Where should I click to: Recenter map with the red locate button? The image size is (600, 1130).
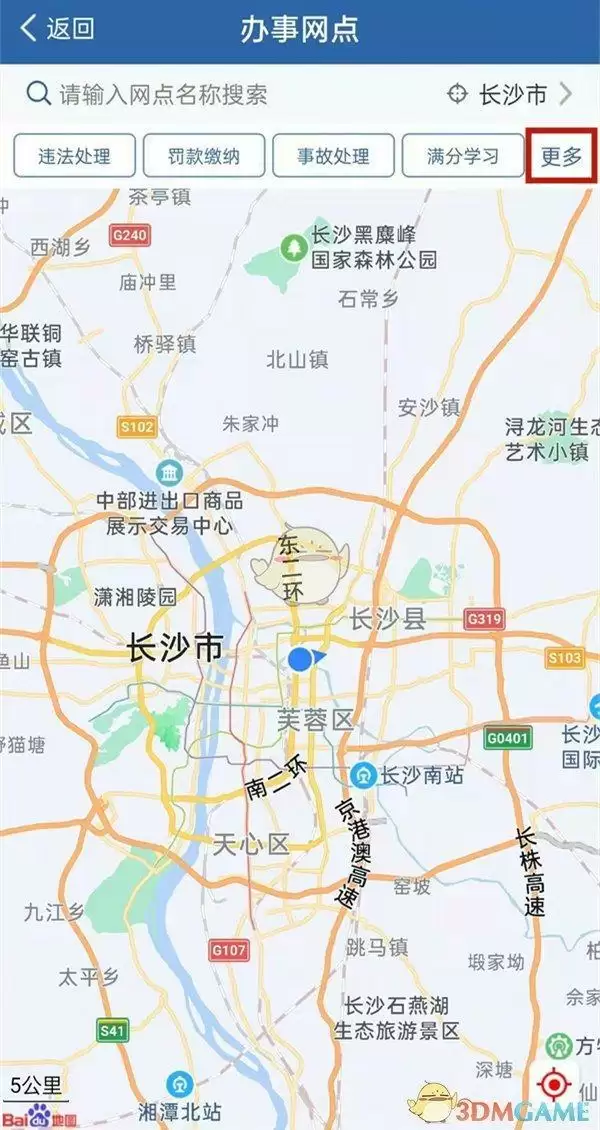pyautogui.click(x=553, y=1083)
